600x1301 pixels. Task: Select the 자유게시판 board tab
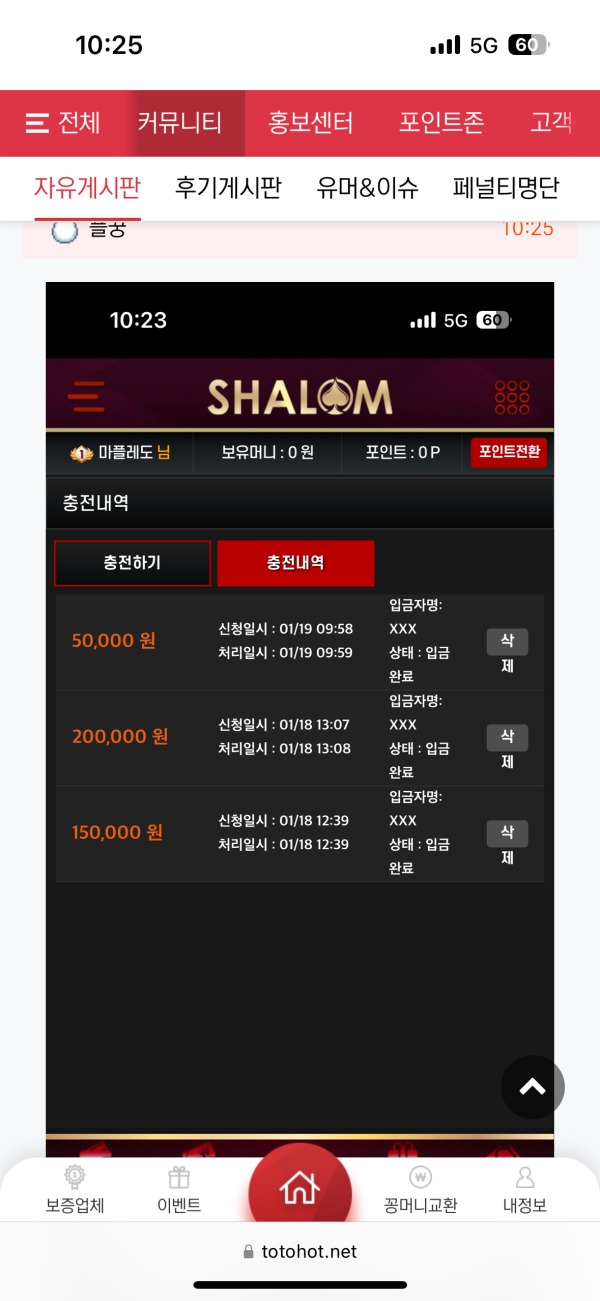pyautogui.click(x=87, y=187)
